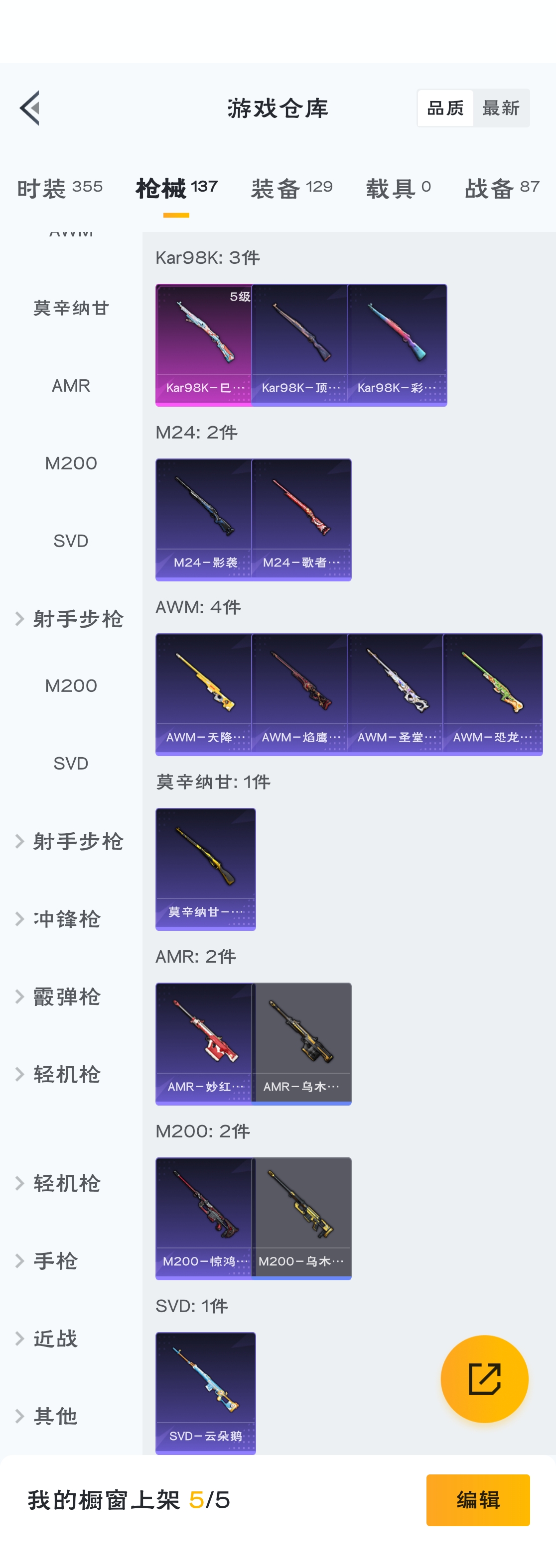Tap the 编辑 button
Viewport: 556px width, 1568px height.
tap(477, 1500)
